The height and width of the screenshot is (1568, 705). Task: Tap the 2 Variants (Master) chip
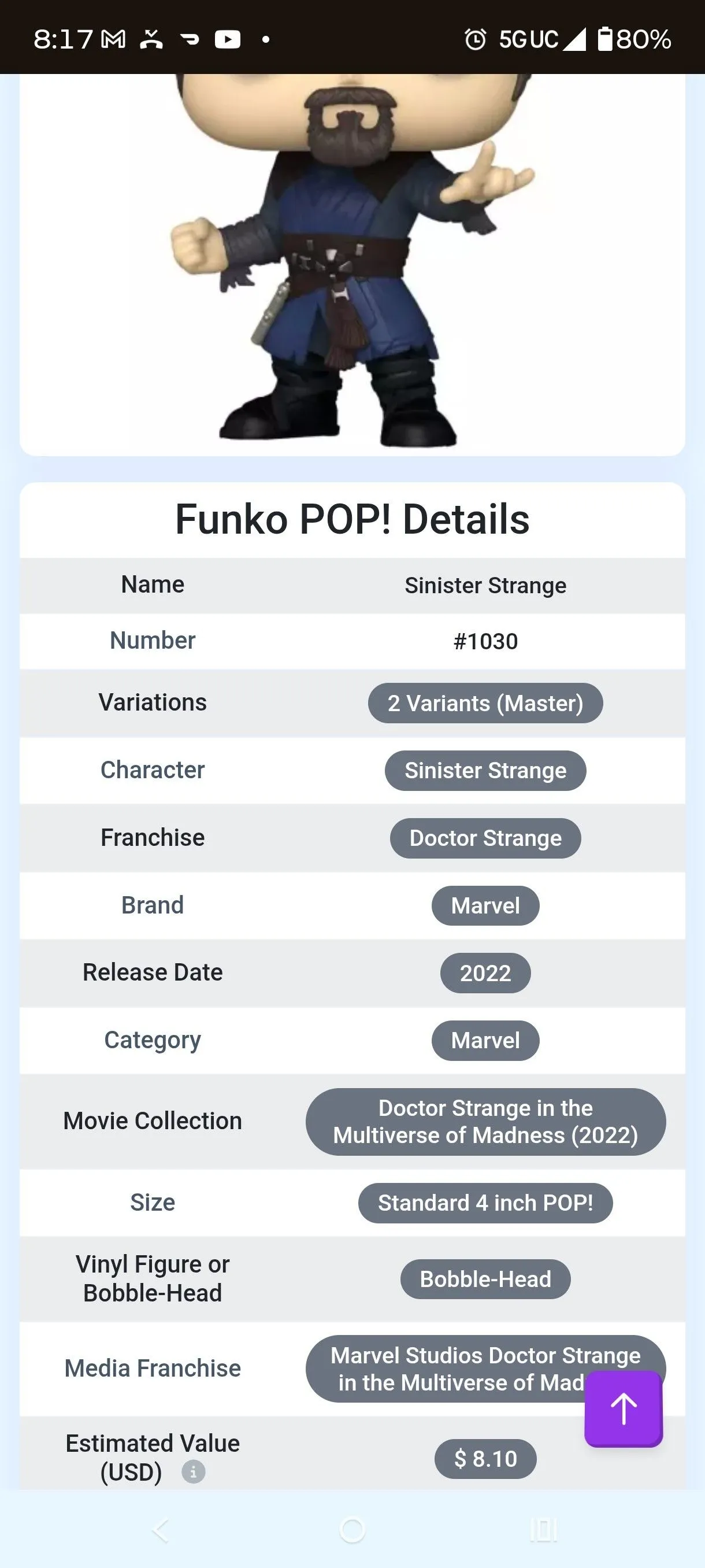tap(485, 703)
